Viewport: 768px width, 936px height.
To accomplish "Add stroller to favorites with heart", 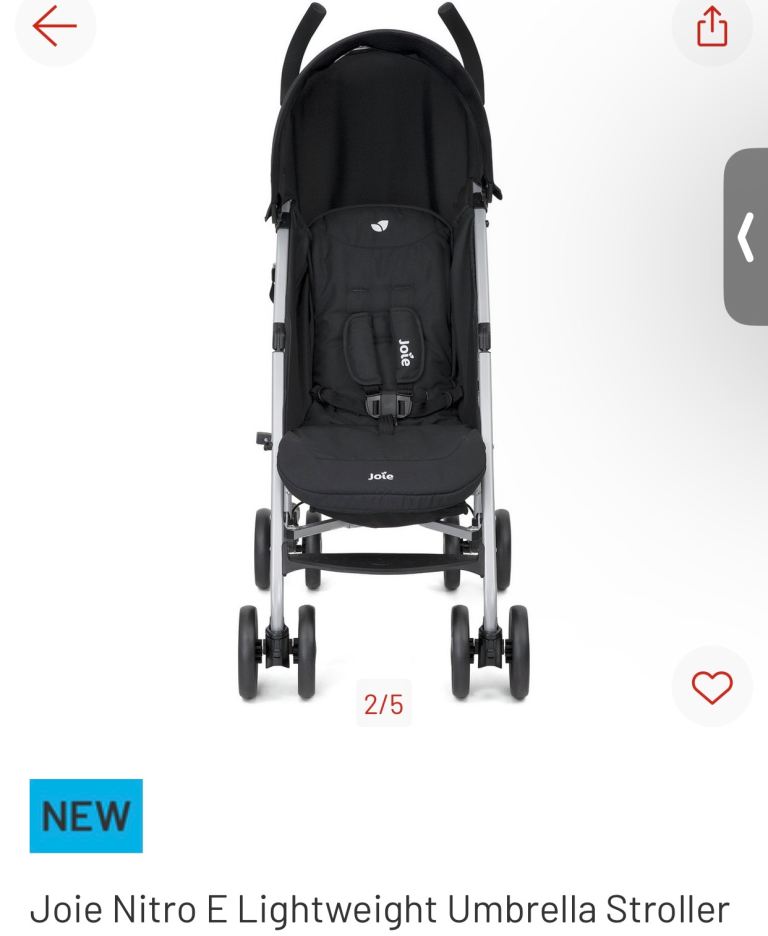I will (712, 687).
